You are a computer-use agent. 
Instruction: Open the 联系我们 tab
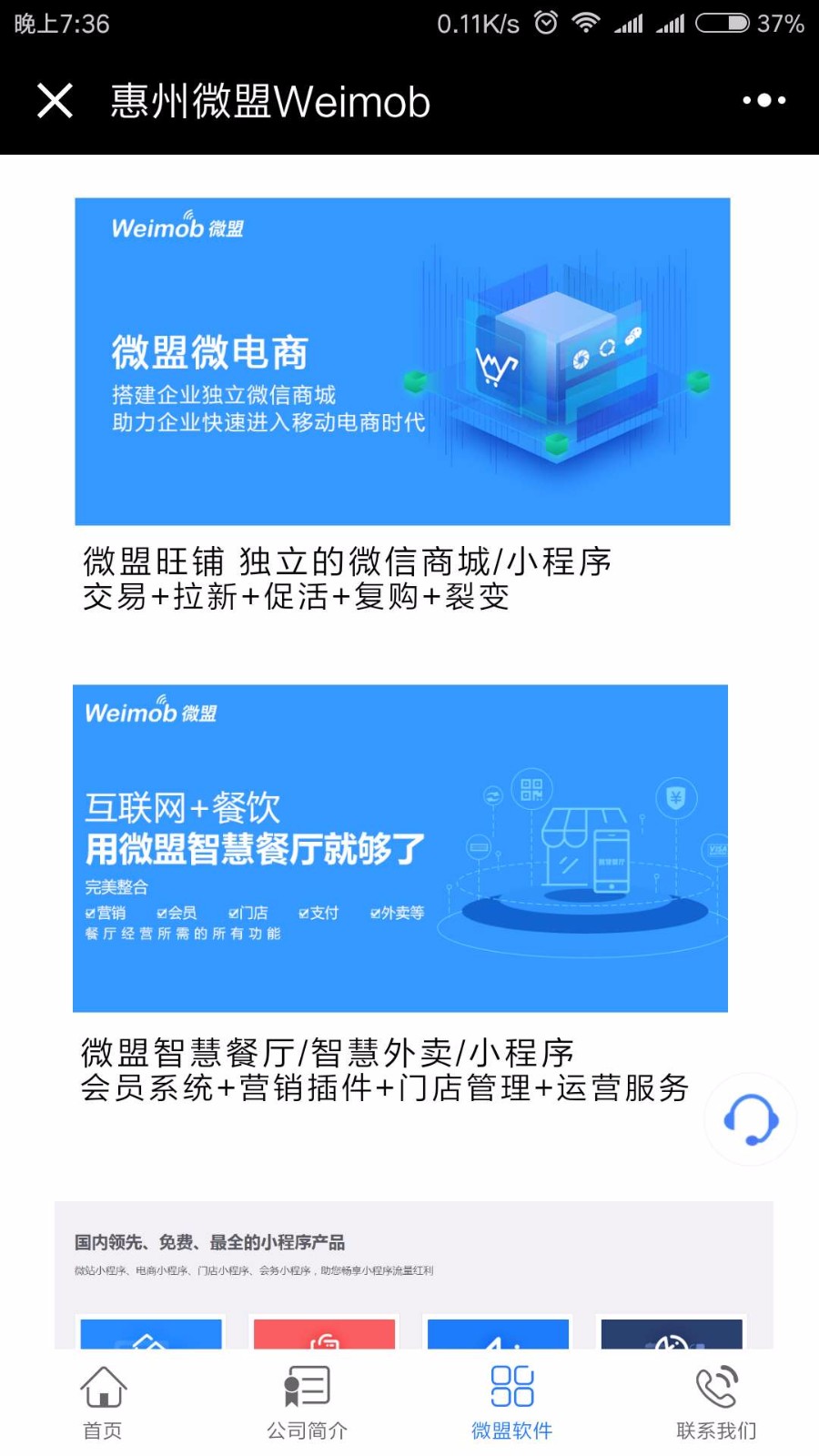(716, 1402)
